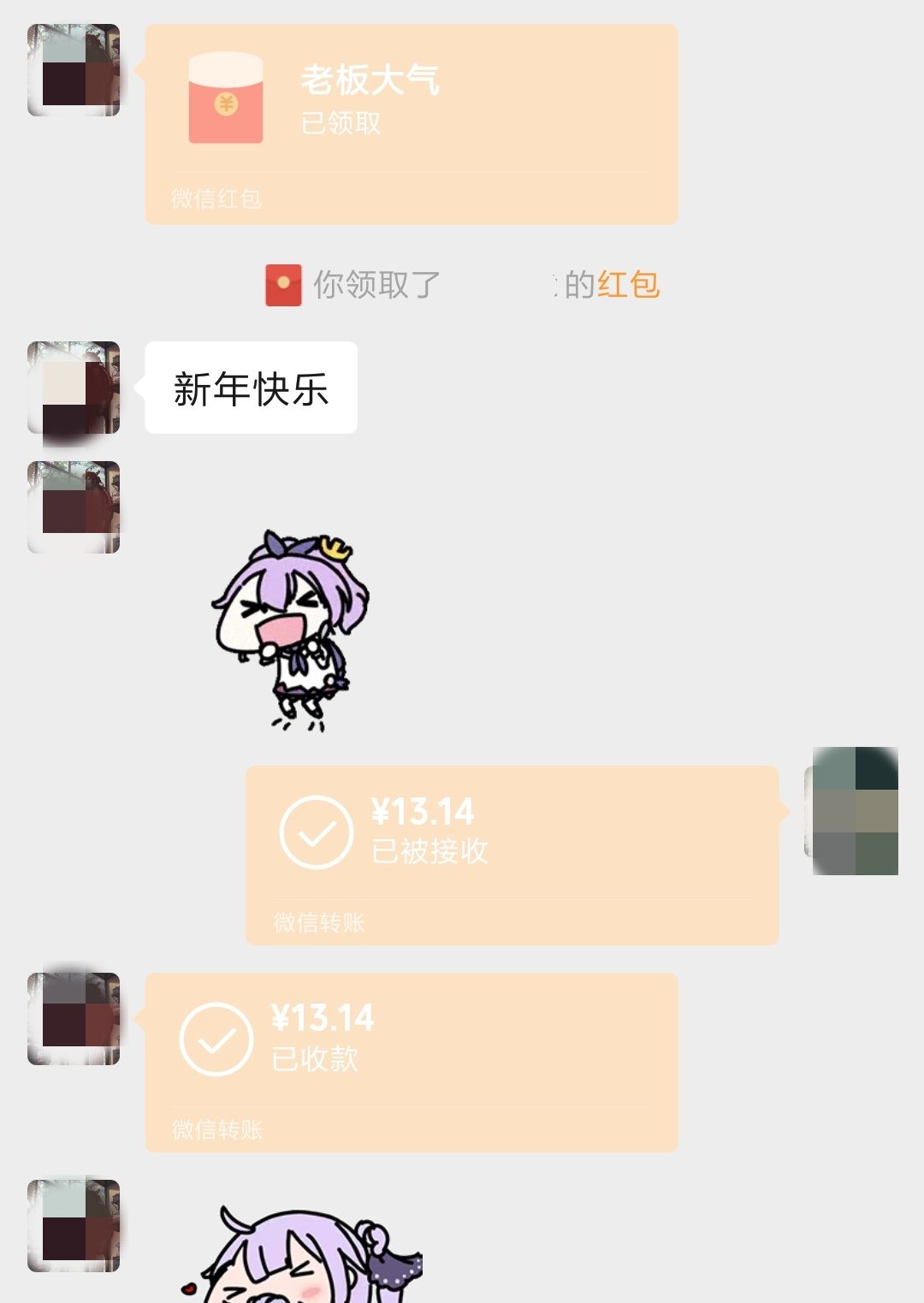This screenshot has width=924, height=1303.
Task: Open the 老板大气 red packet card
Action: [x=411, y=124]
